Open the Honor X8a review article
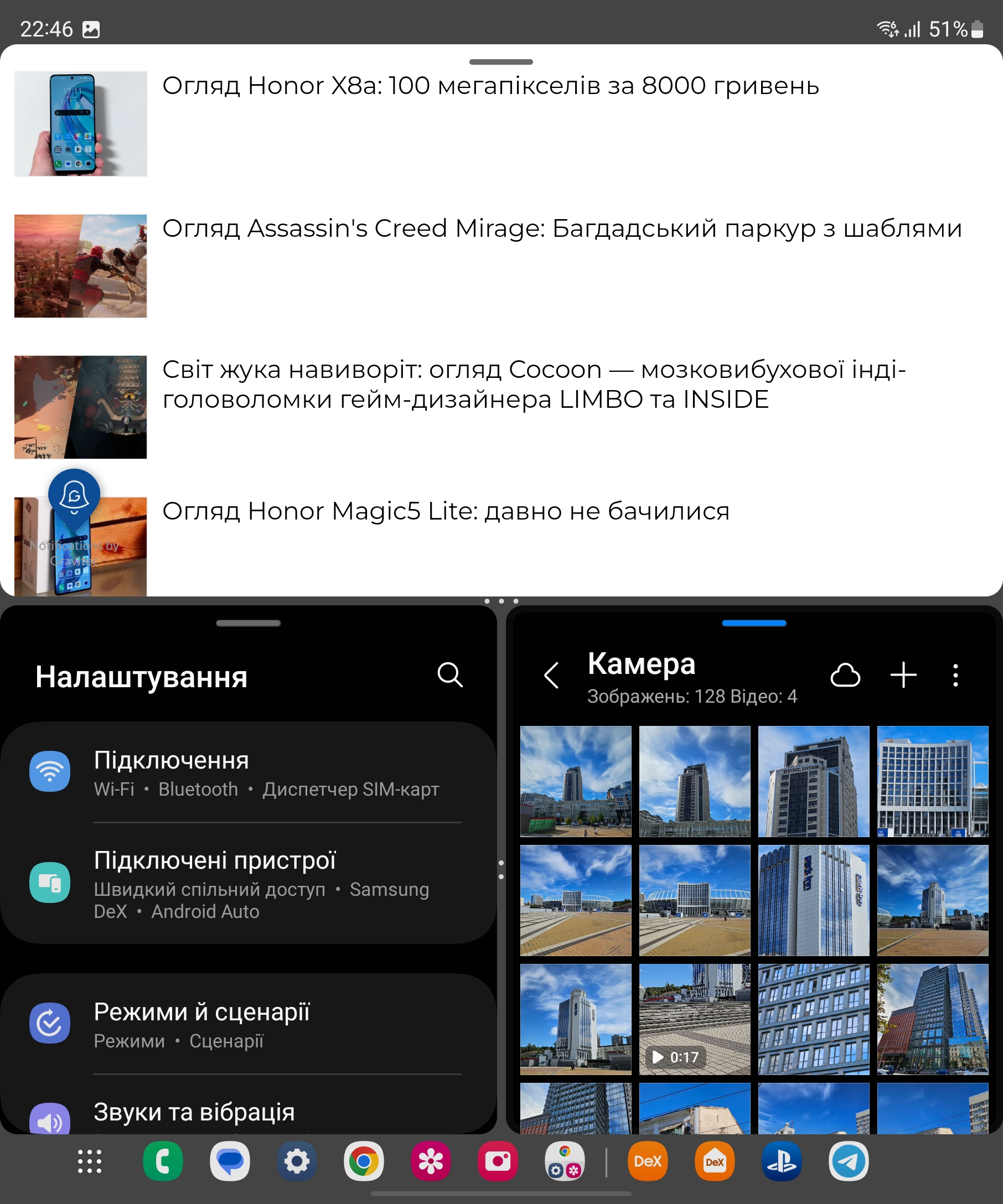 click(490, 86)
